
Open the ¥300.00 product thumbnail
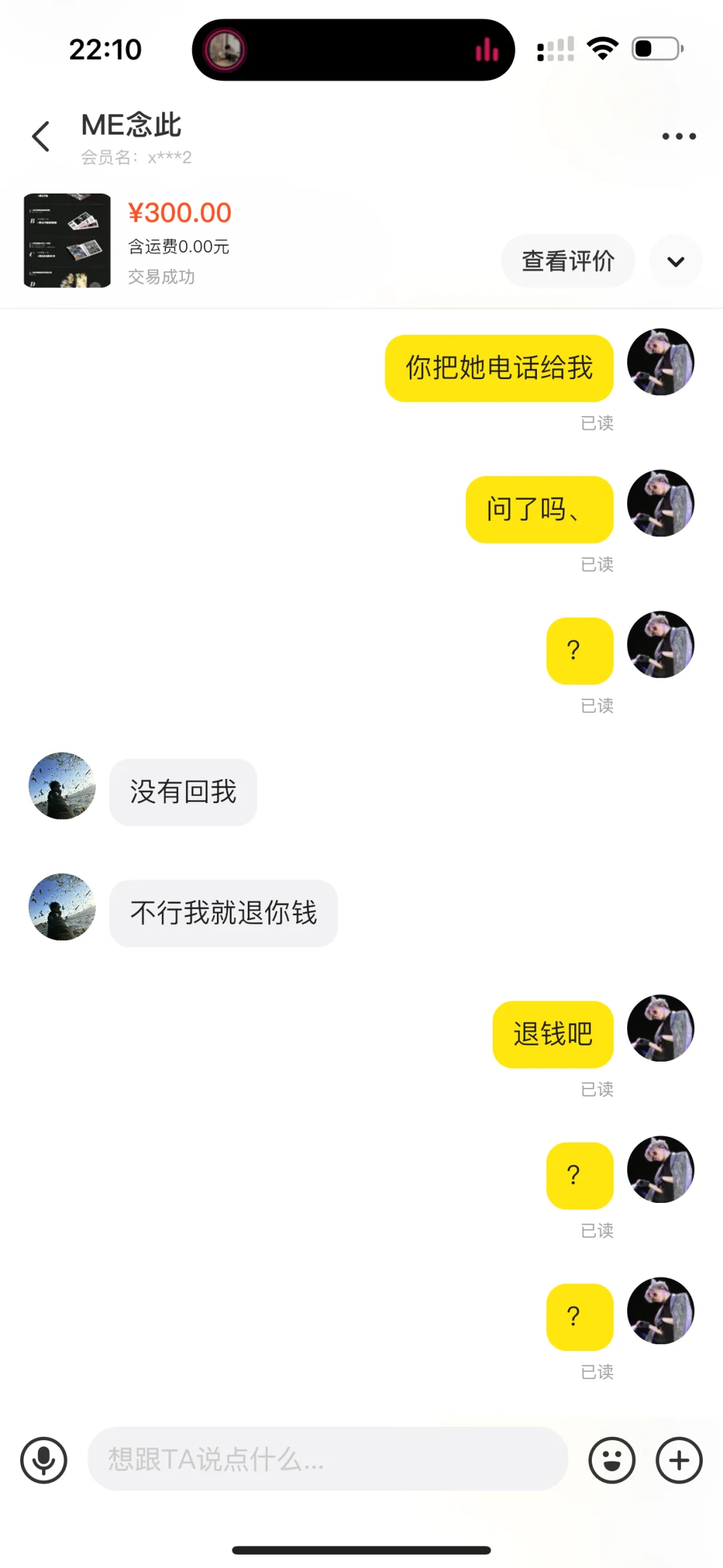pos(67,241)
